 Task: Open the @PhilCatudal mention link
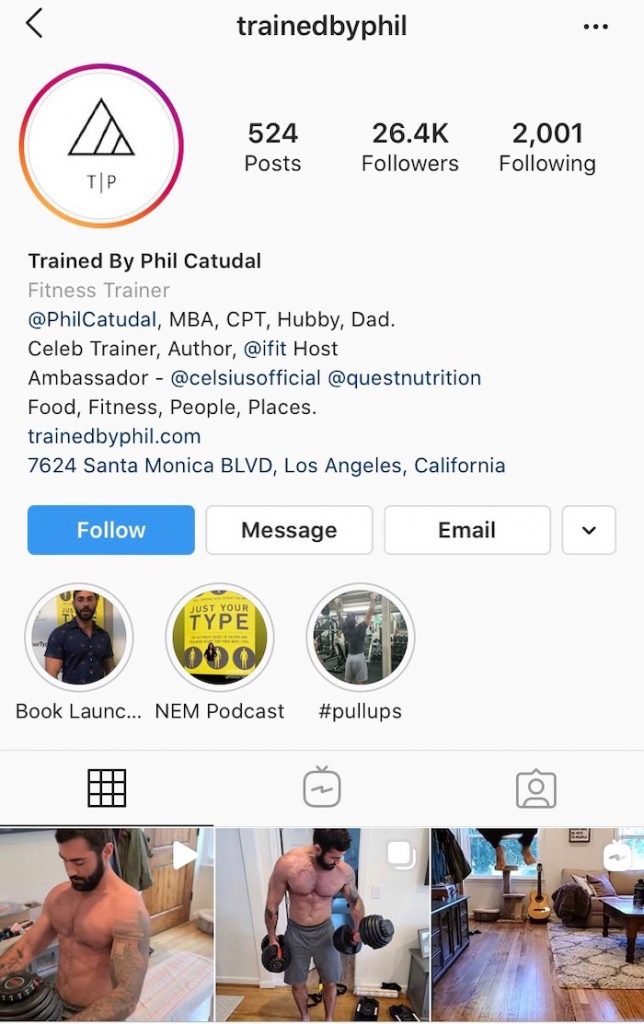[x=92, y=320]
